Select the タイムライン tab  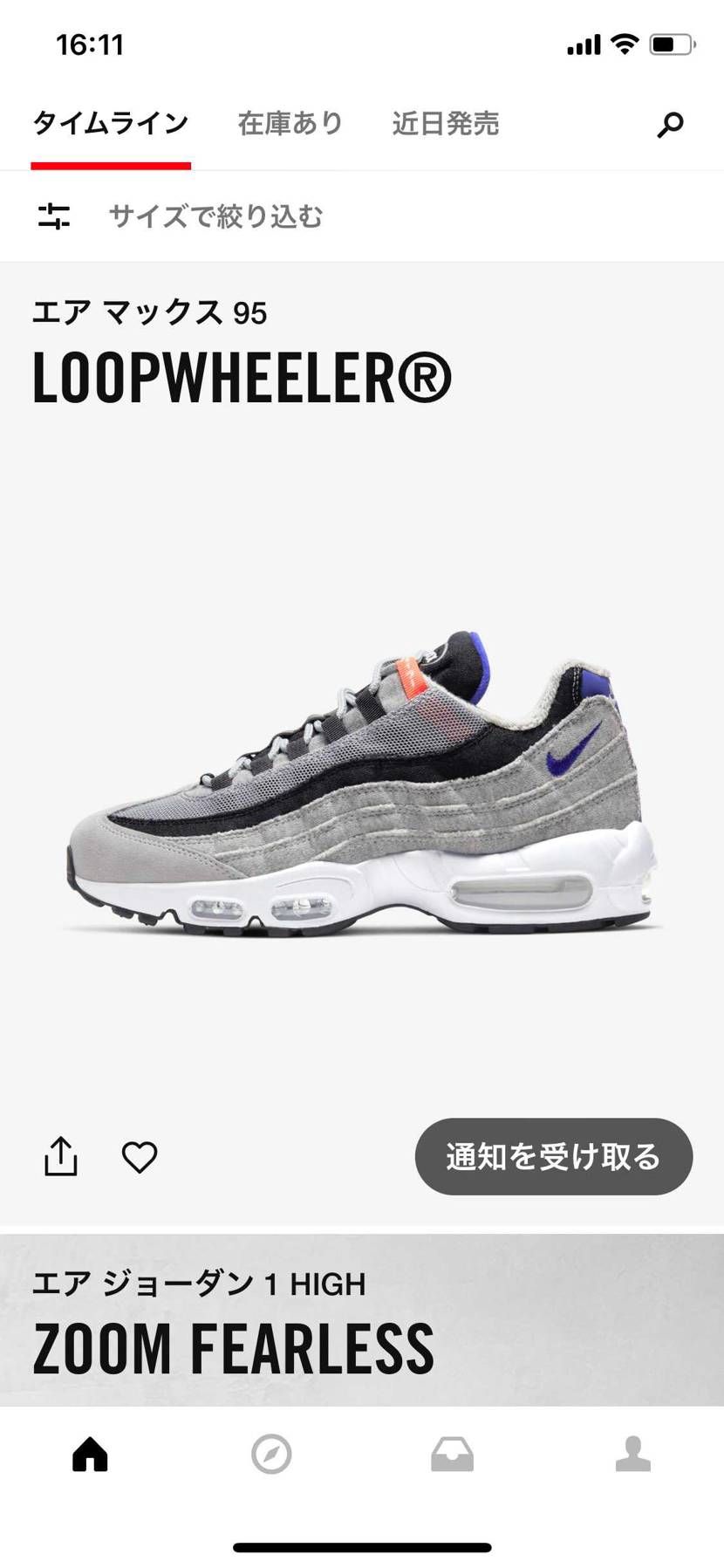(x=111, y=124)
